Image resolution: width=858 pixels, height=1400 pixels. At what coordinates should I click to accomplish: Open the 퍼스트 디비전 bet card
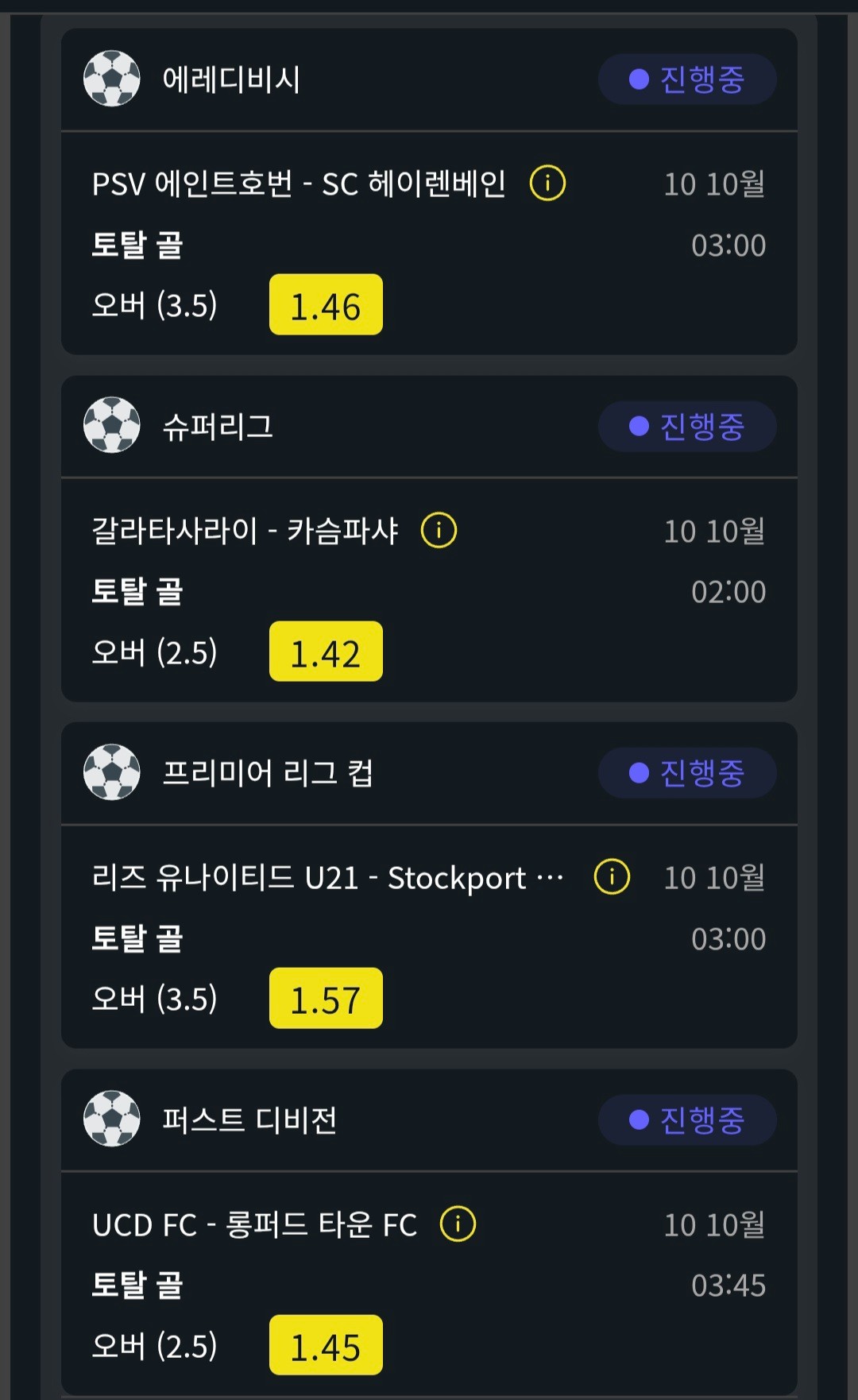point(429,1232)
